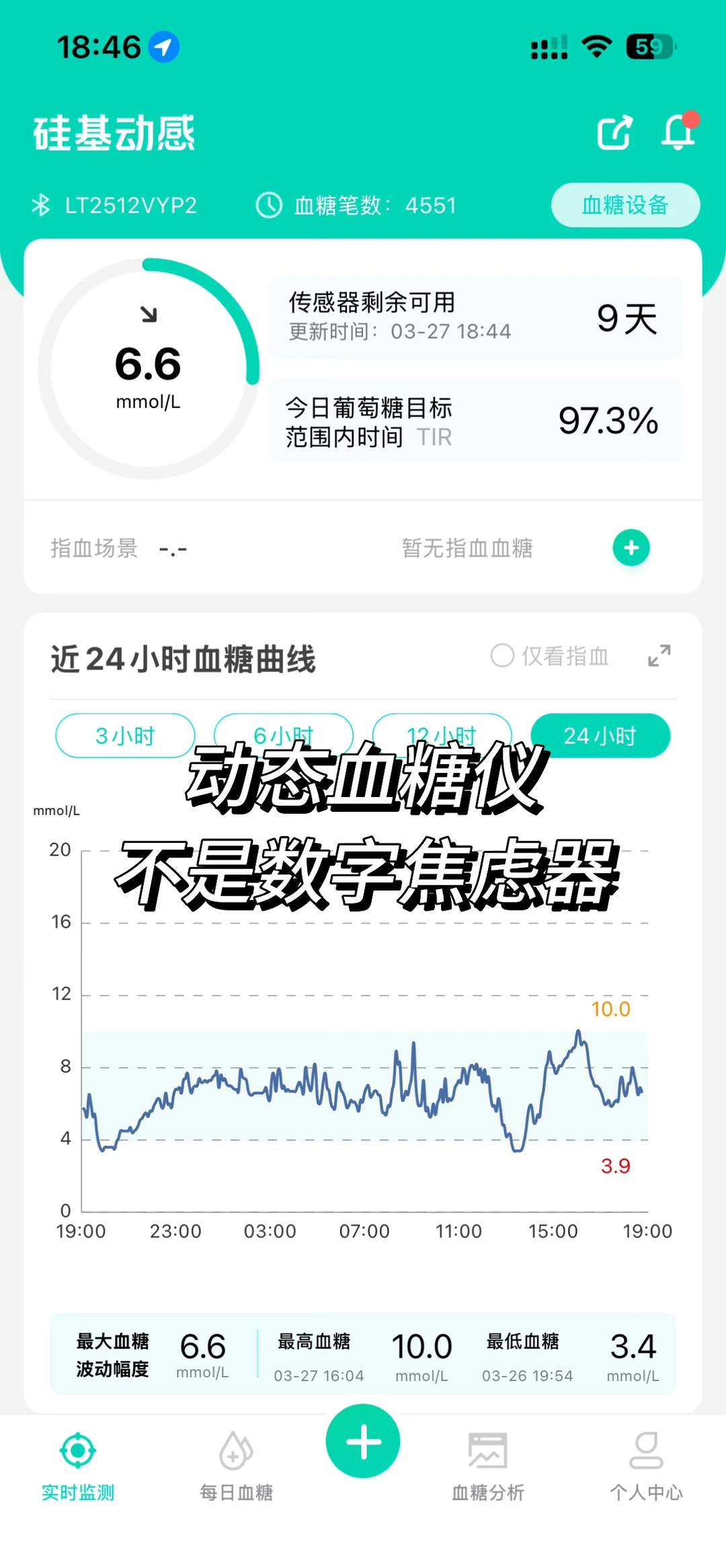Click the clock icon beside 血糖笔数
This screenshot has height=1568, width=726.
click(268, 206)
